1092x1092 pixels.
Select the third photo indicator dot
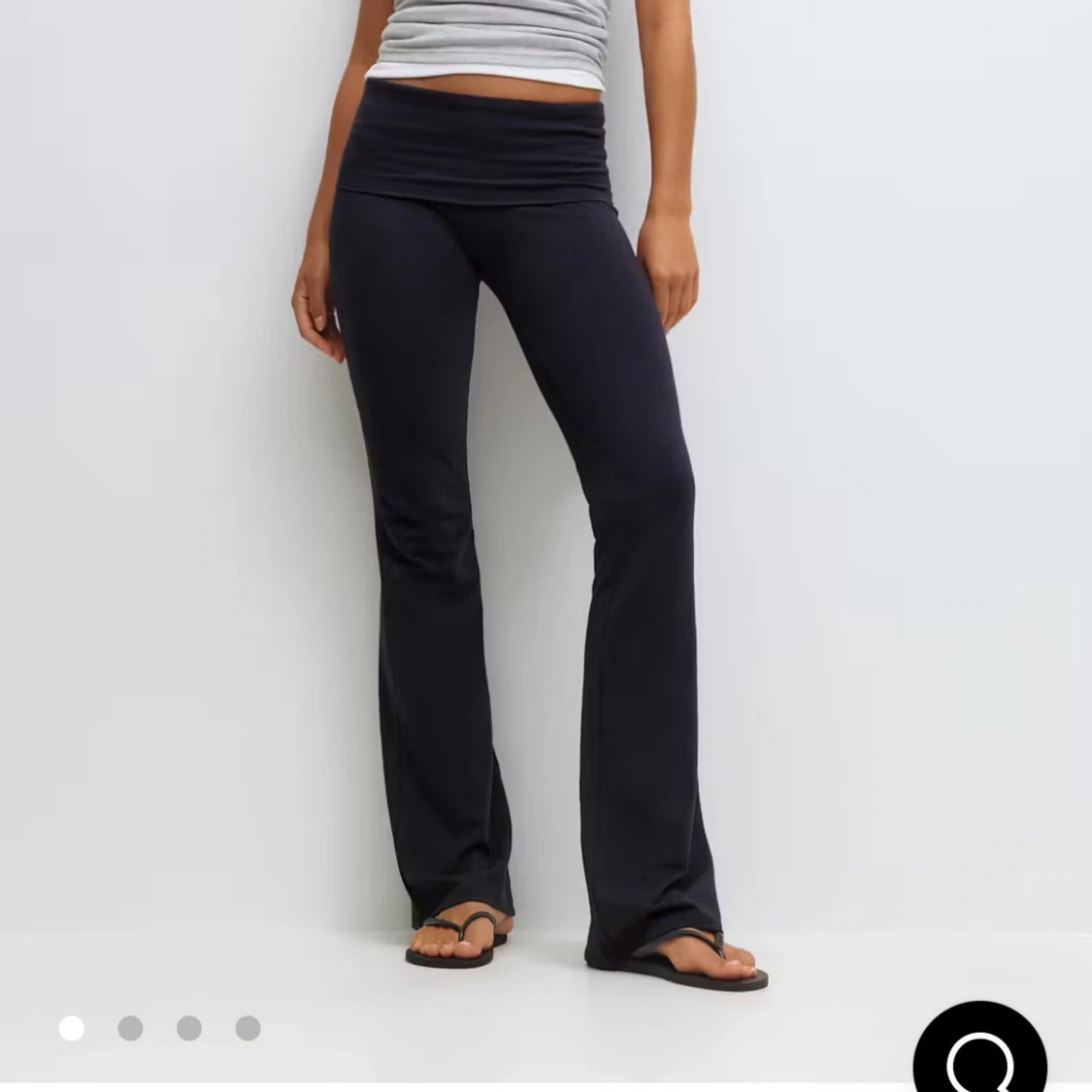(x=189, y=1028)
